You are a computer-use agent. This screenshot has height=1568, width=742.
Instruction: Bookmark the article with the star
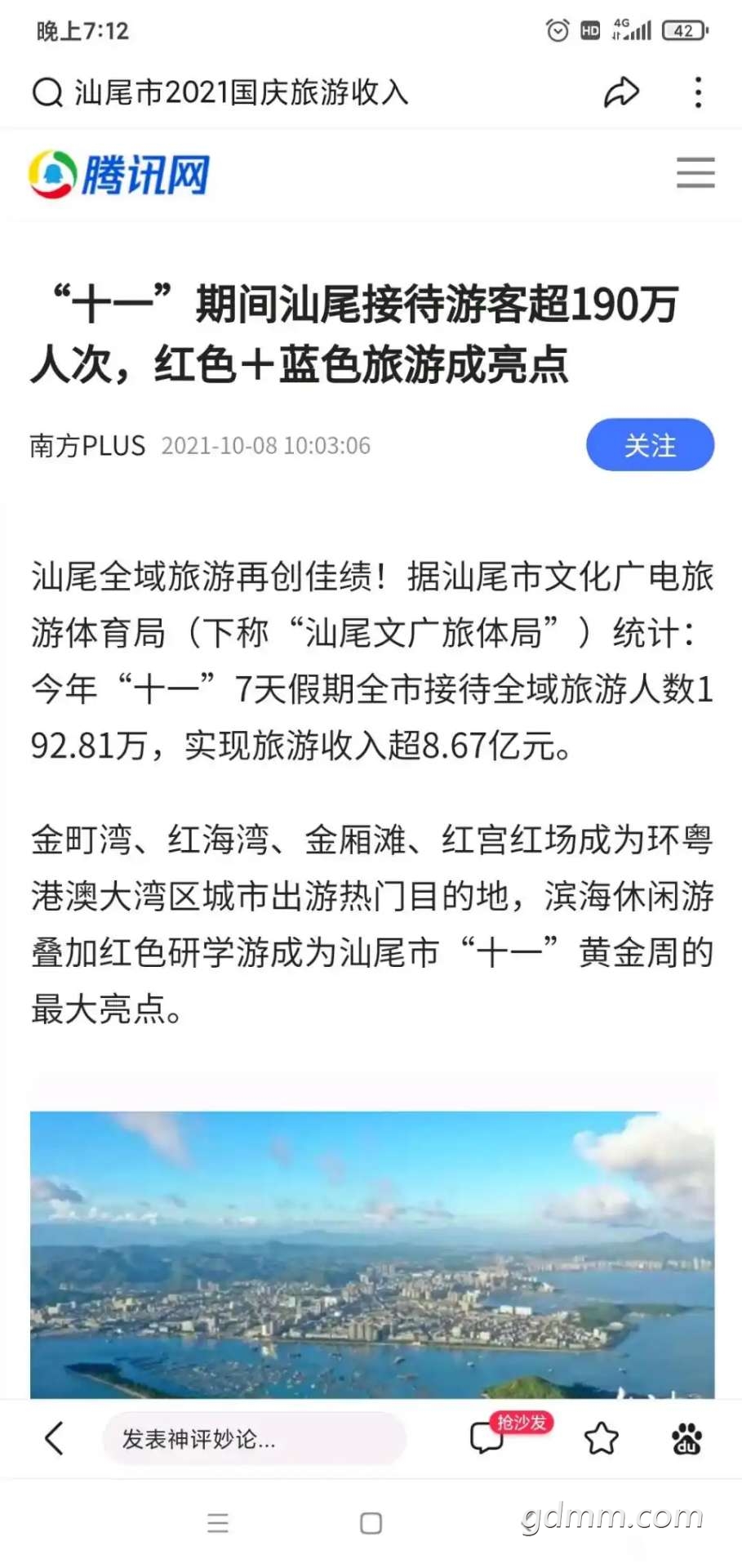pos(602,1438)
